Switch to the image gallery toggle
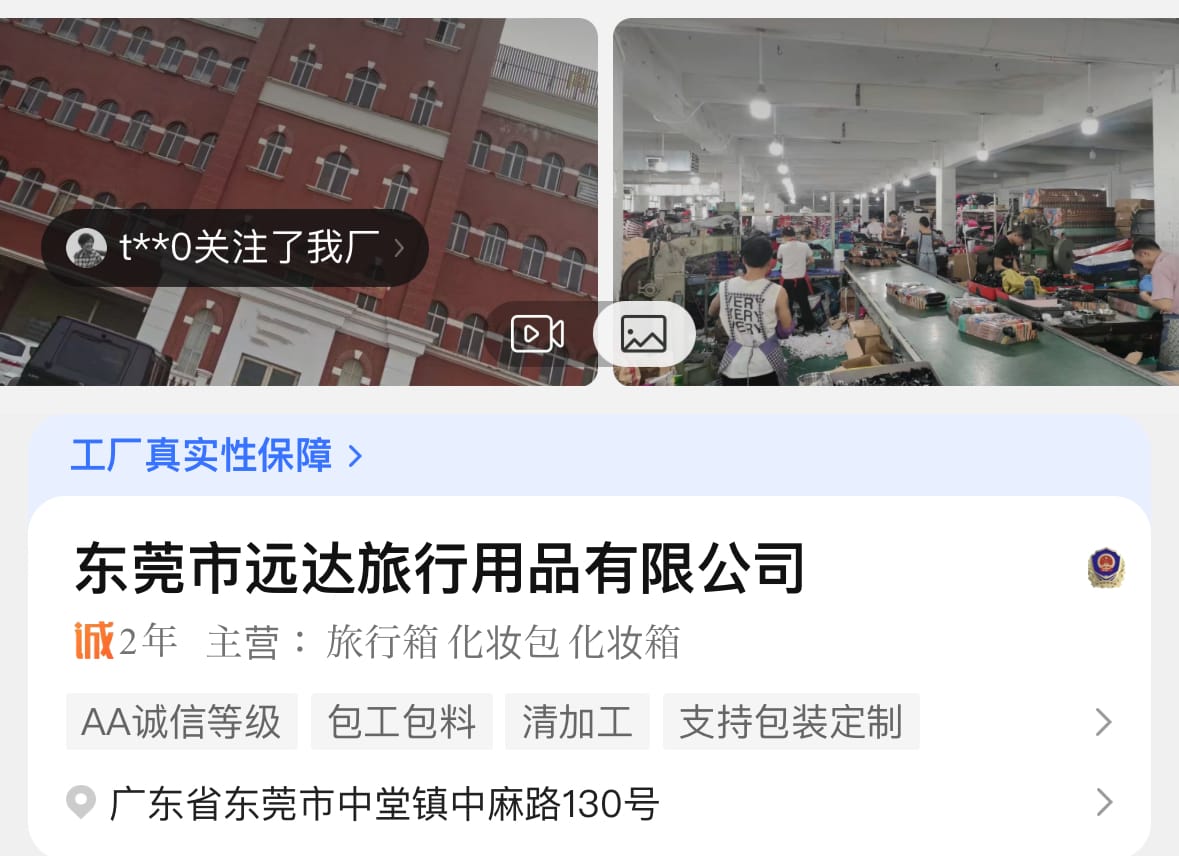Image resolution: width=1179 pixels, height=856 pixels. 644,334
